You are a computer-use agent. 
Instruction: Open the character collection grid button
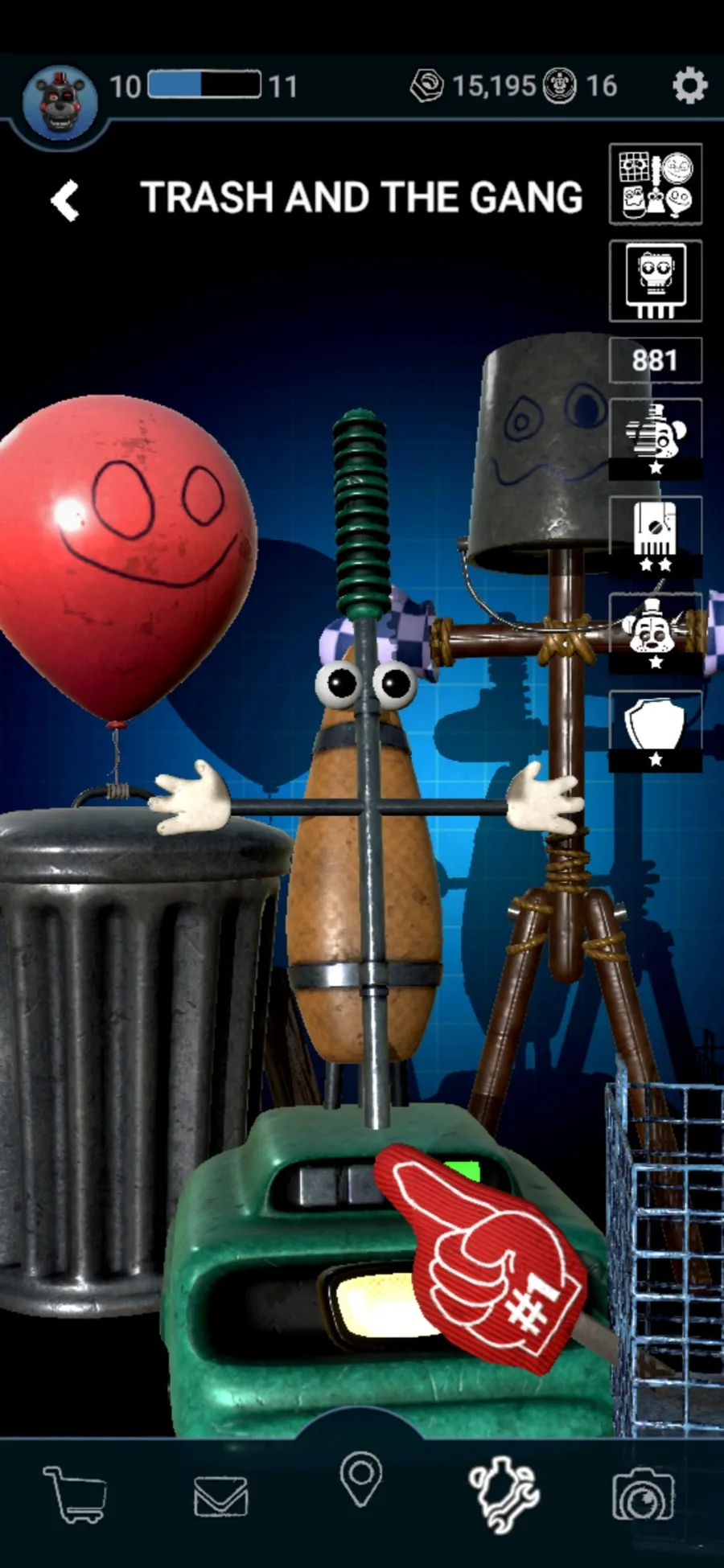coord(655,184)
